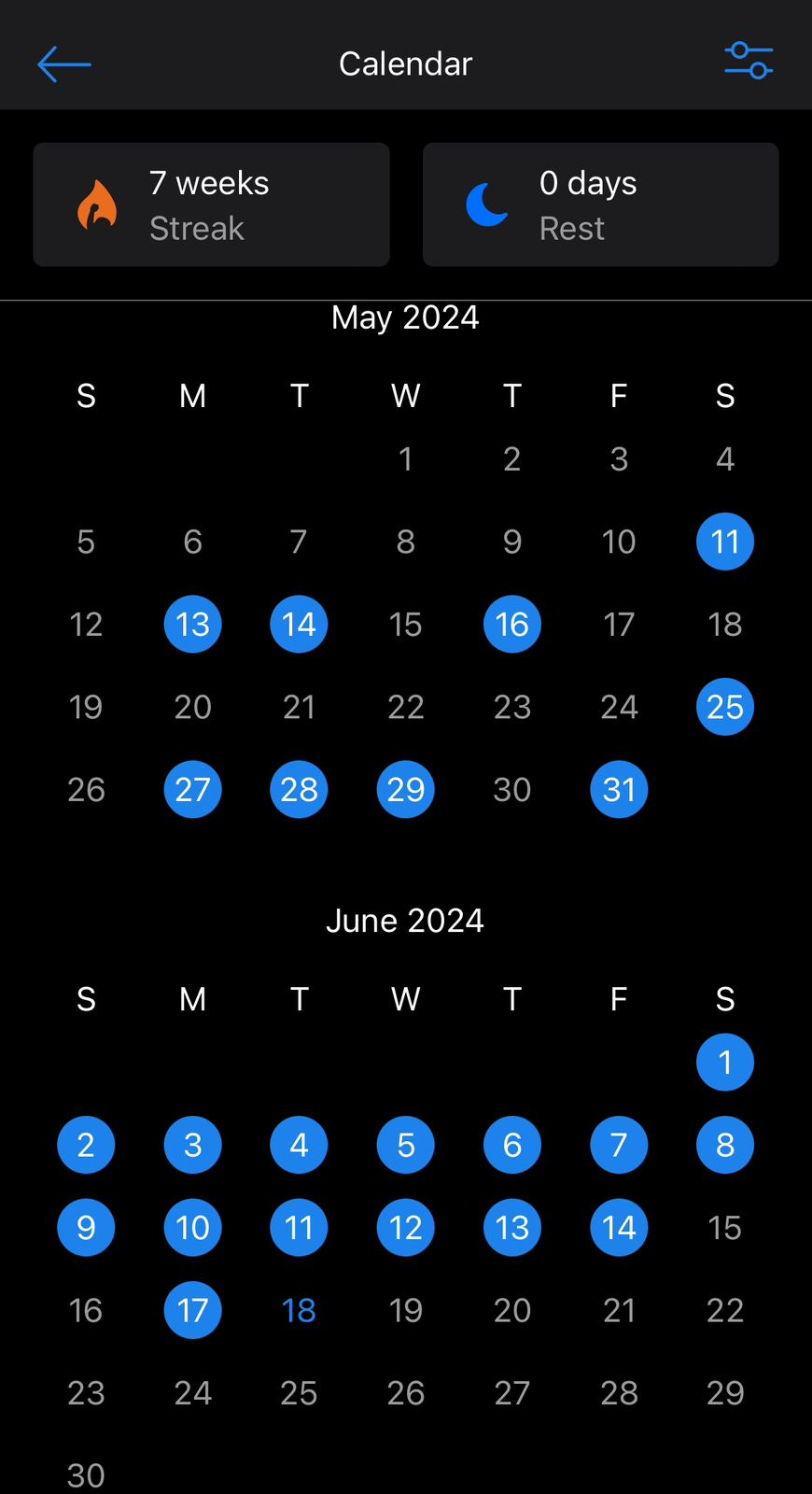Open June 17 workout day
812x1494 pixels.
point(192,1310)
